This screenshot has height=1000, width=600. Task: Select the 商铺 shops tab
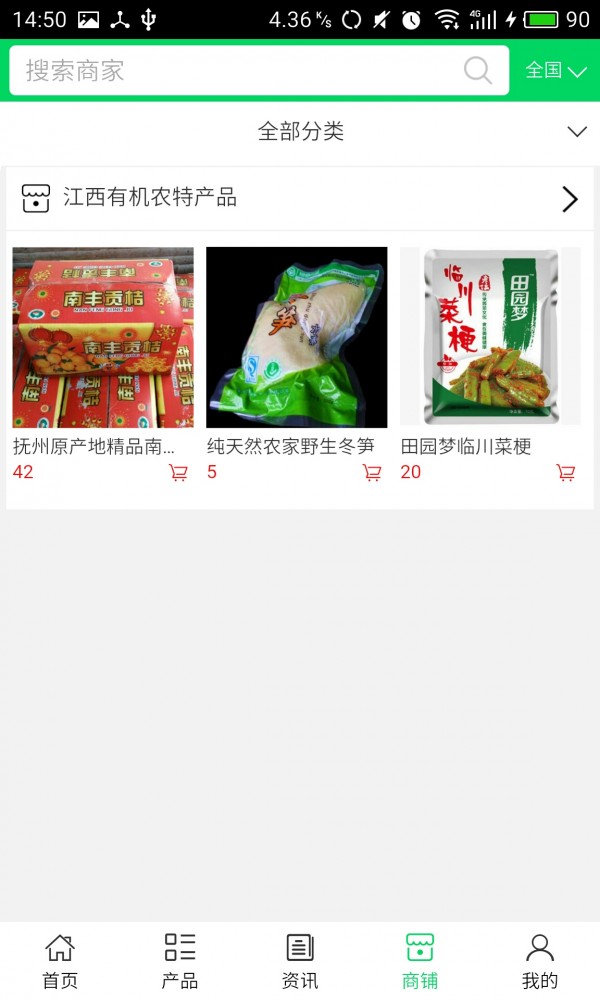pyautogui.click(x=420, y=961)
